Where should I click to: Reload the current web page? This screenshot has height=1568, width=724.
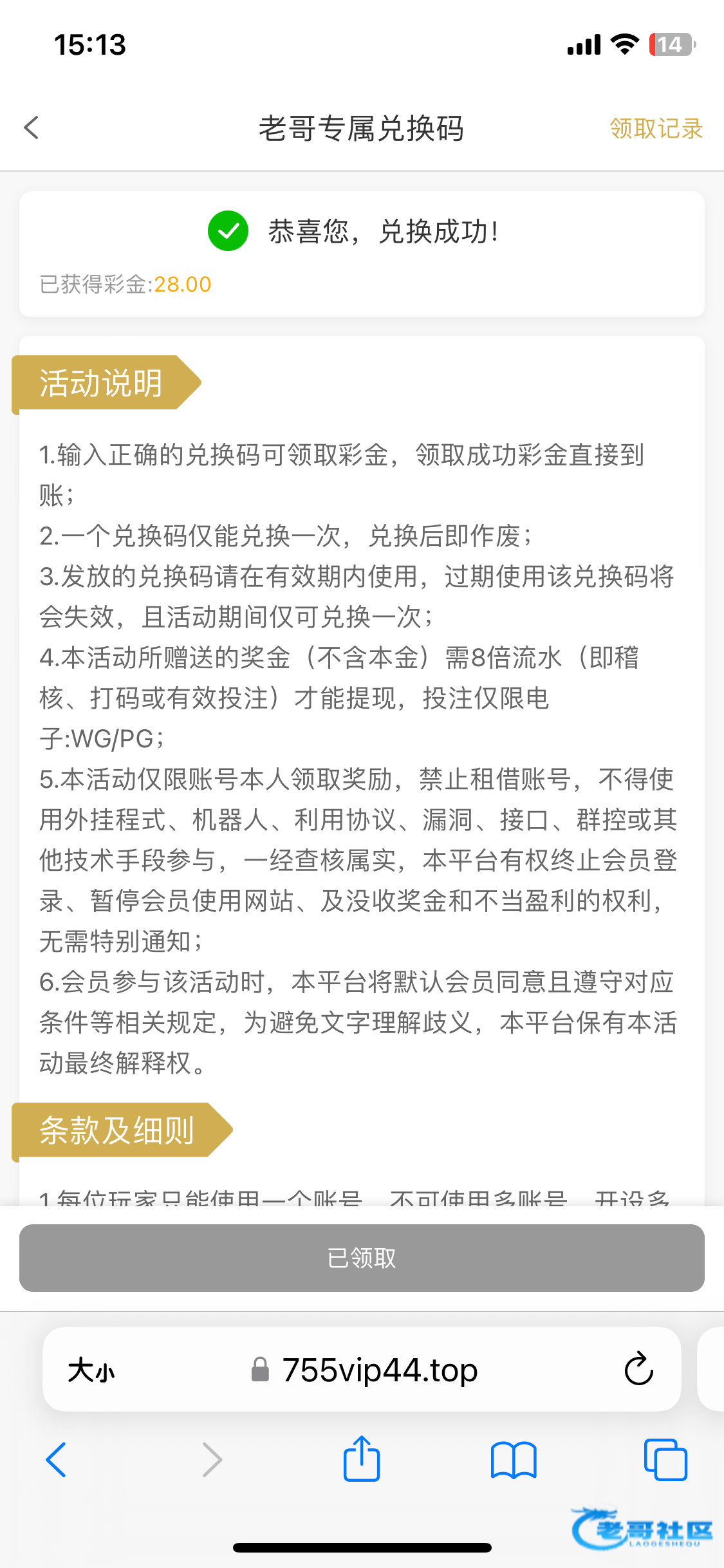638,1369
